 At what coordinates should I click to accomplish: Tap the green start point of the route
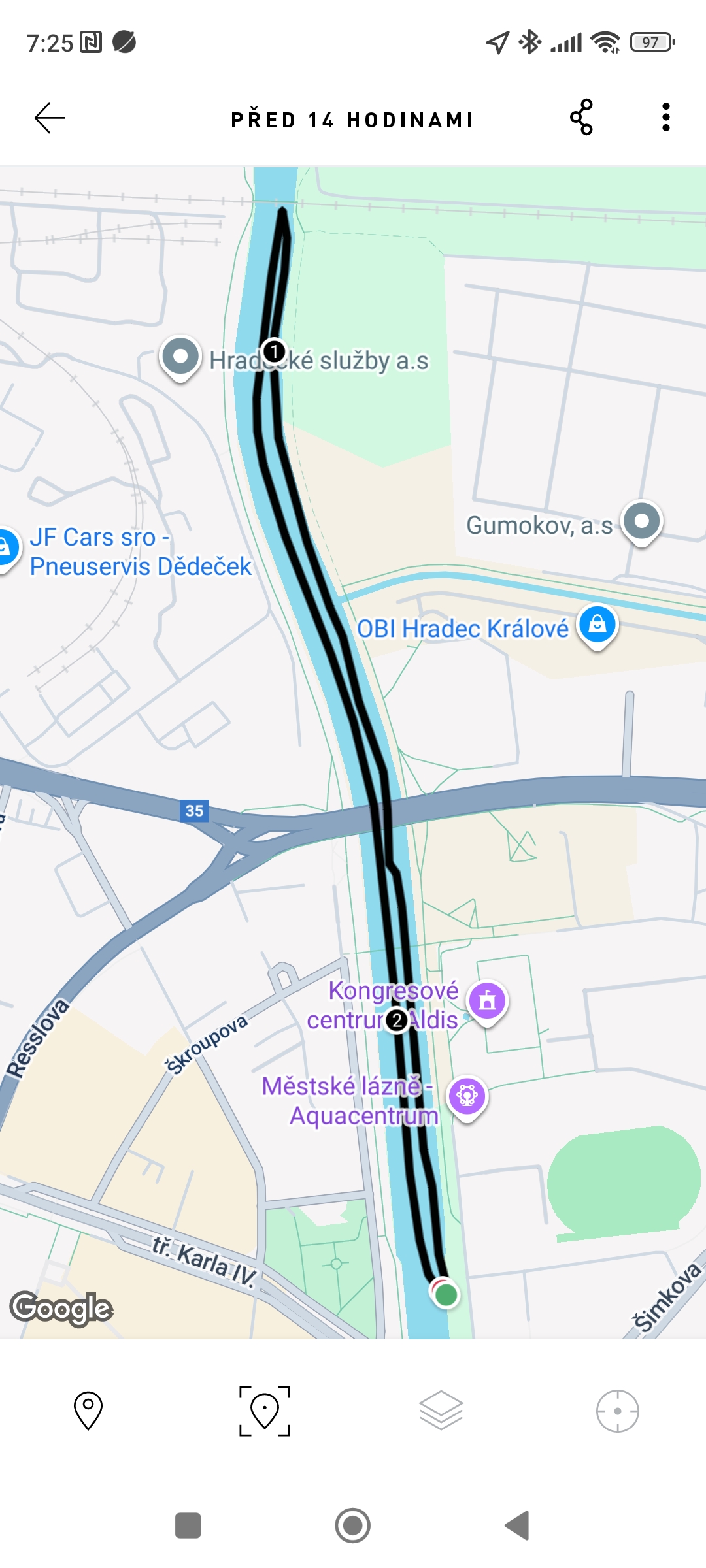pos(446,1294)
